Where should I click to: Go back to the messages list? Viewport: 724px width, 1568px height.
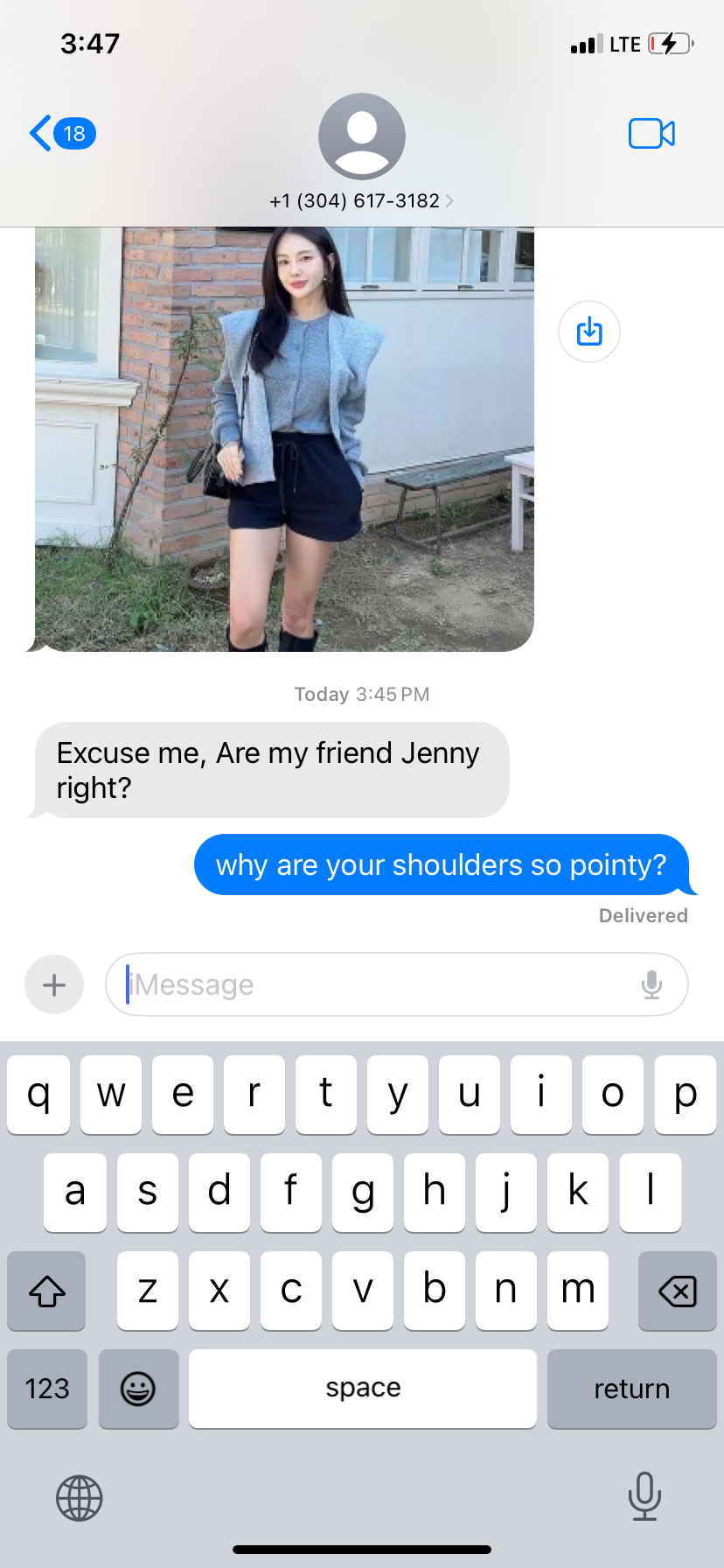pos(59,134)
